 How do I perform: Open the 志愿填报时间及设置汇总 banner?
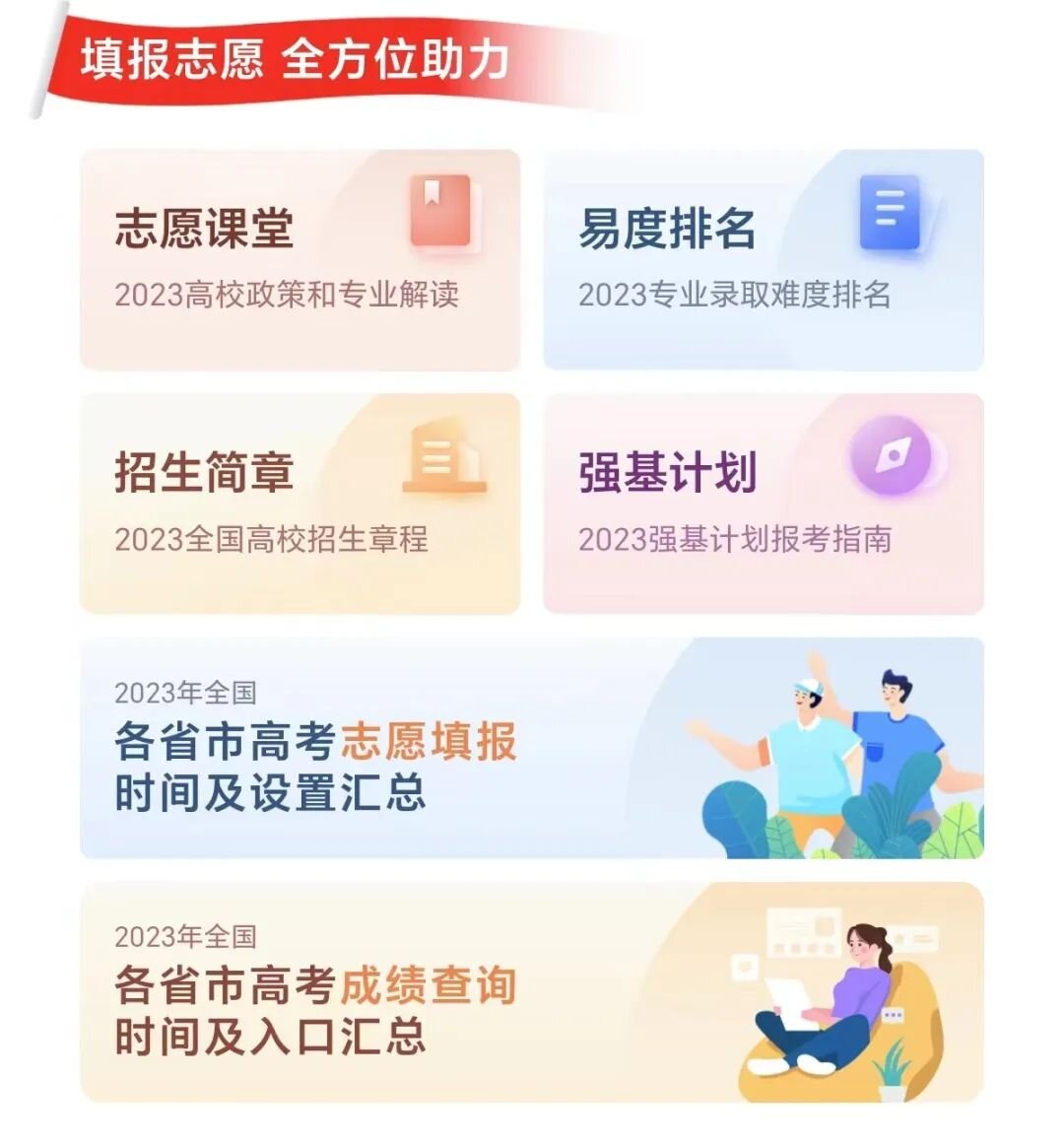pos(531,748)
